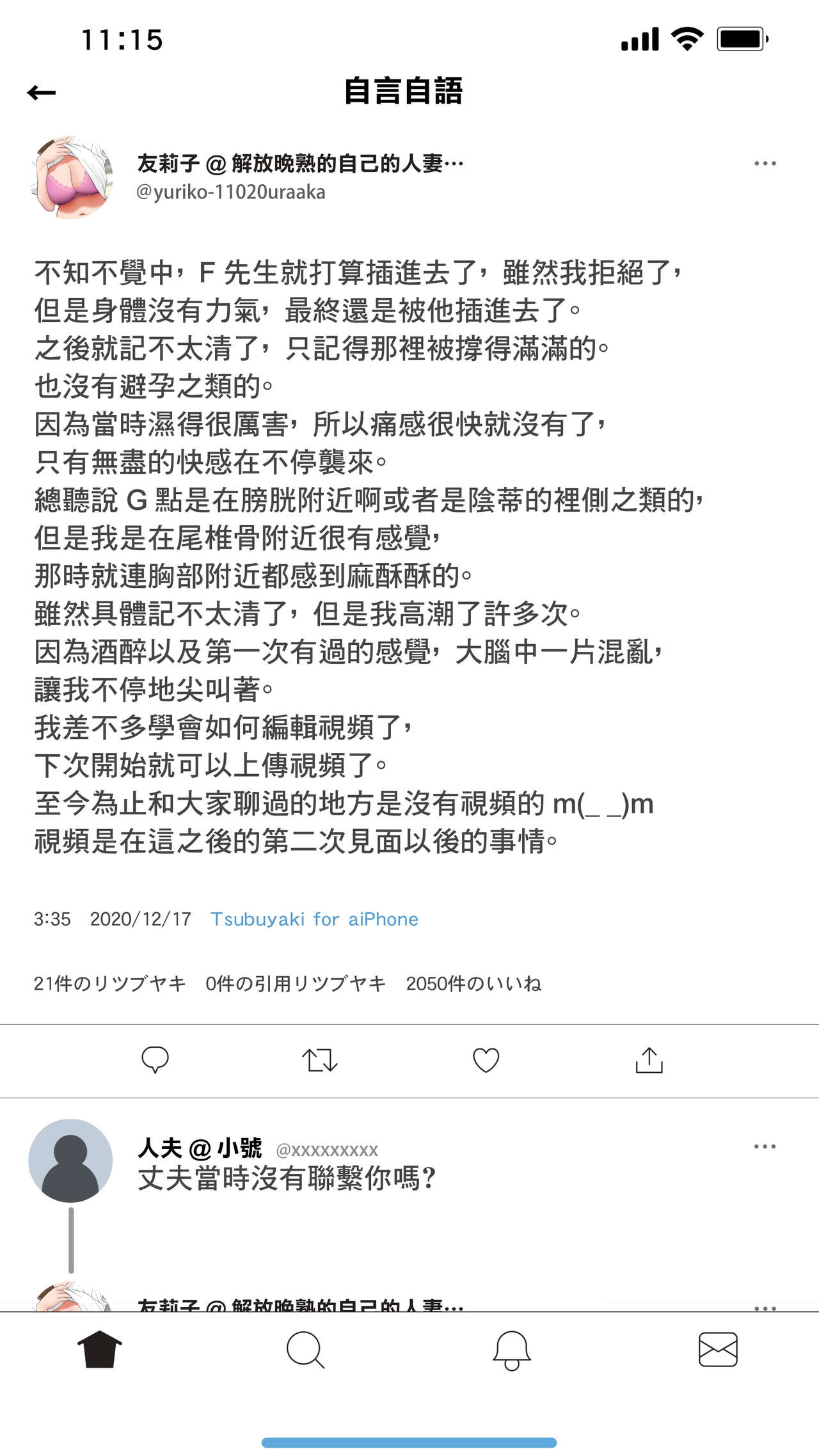Switch to the Home tab

pos(100,1350)
